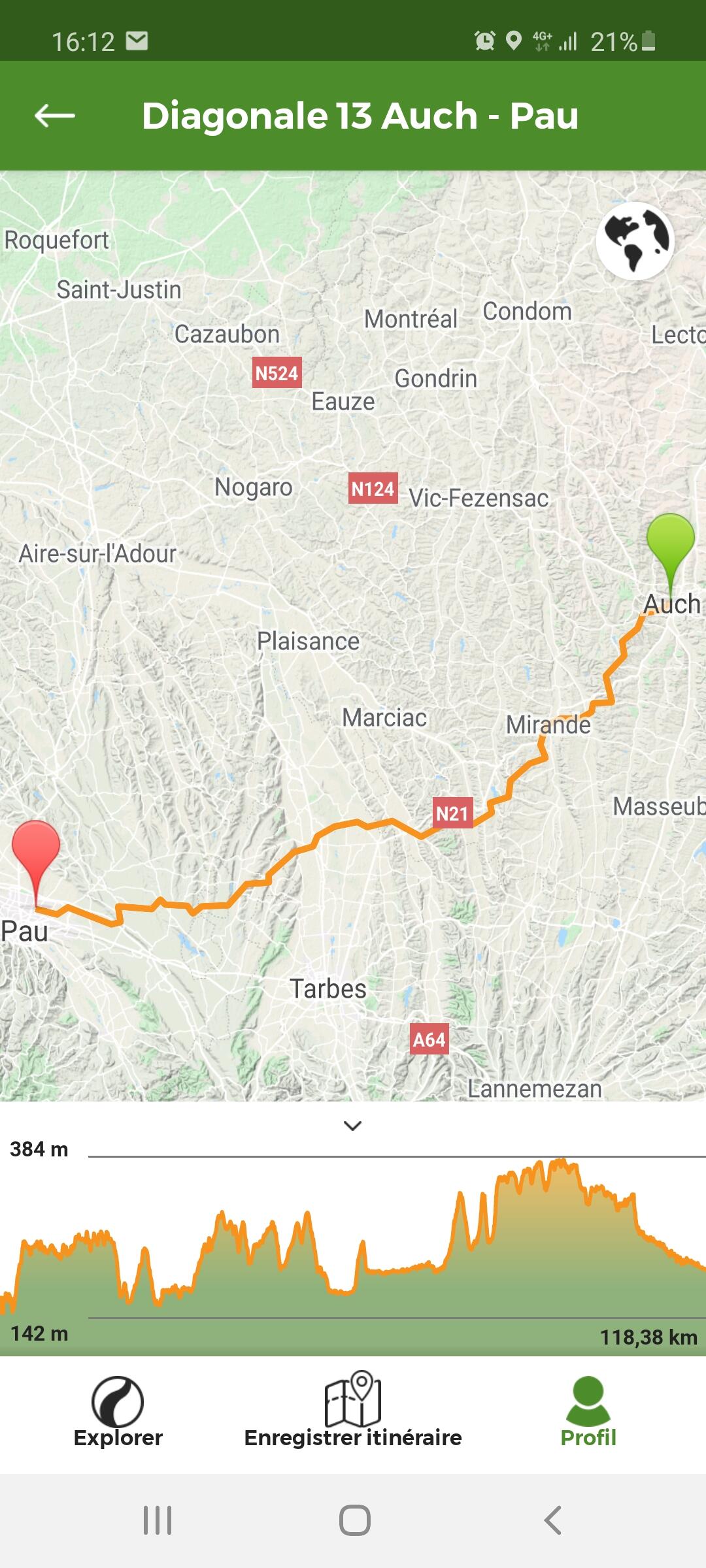Switch to the Explorer tab

point(118,1411)
